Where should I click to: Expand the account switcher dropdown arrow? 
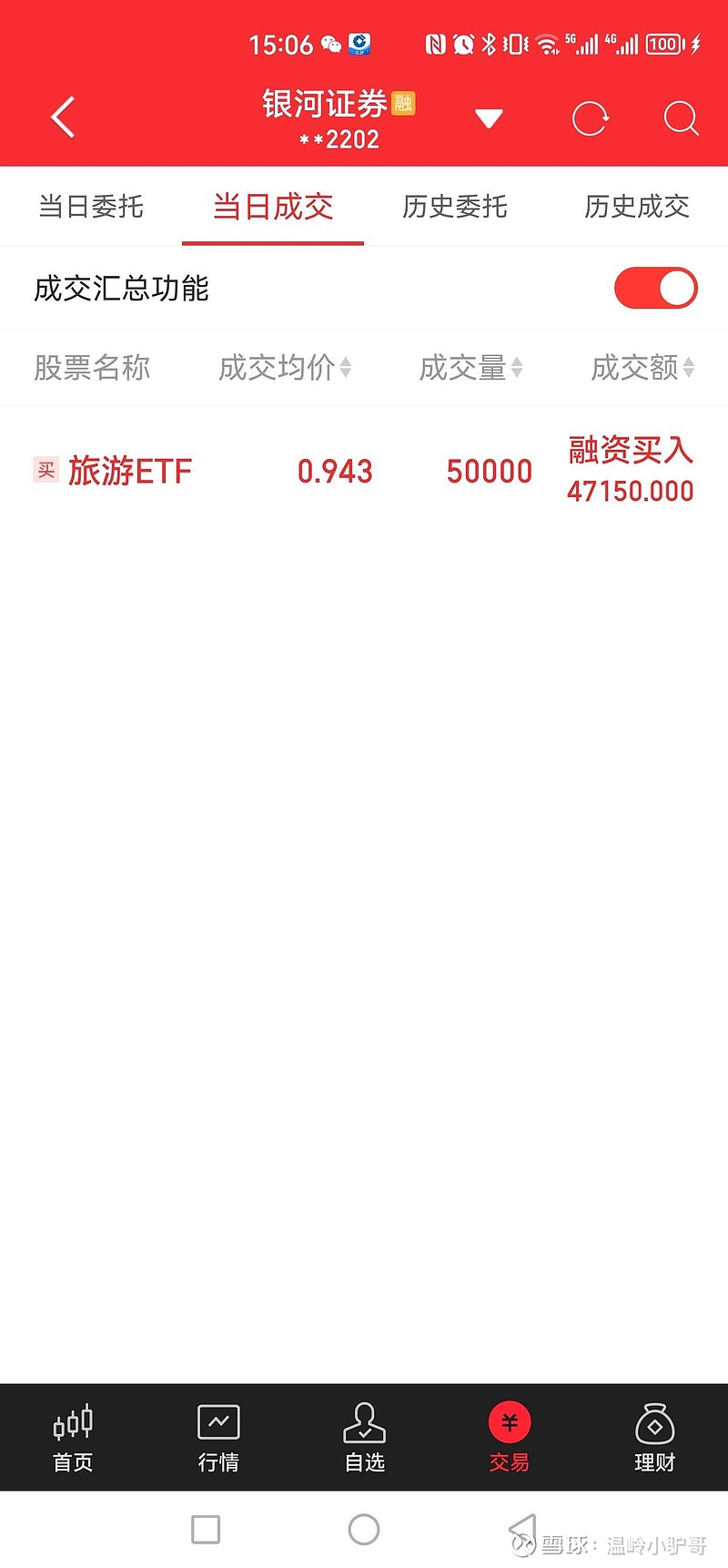tap(489, 118)
